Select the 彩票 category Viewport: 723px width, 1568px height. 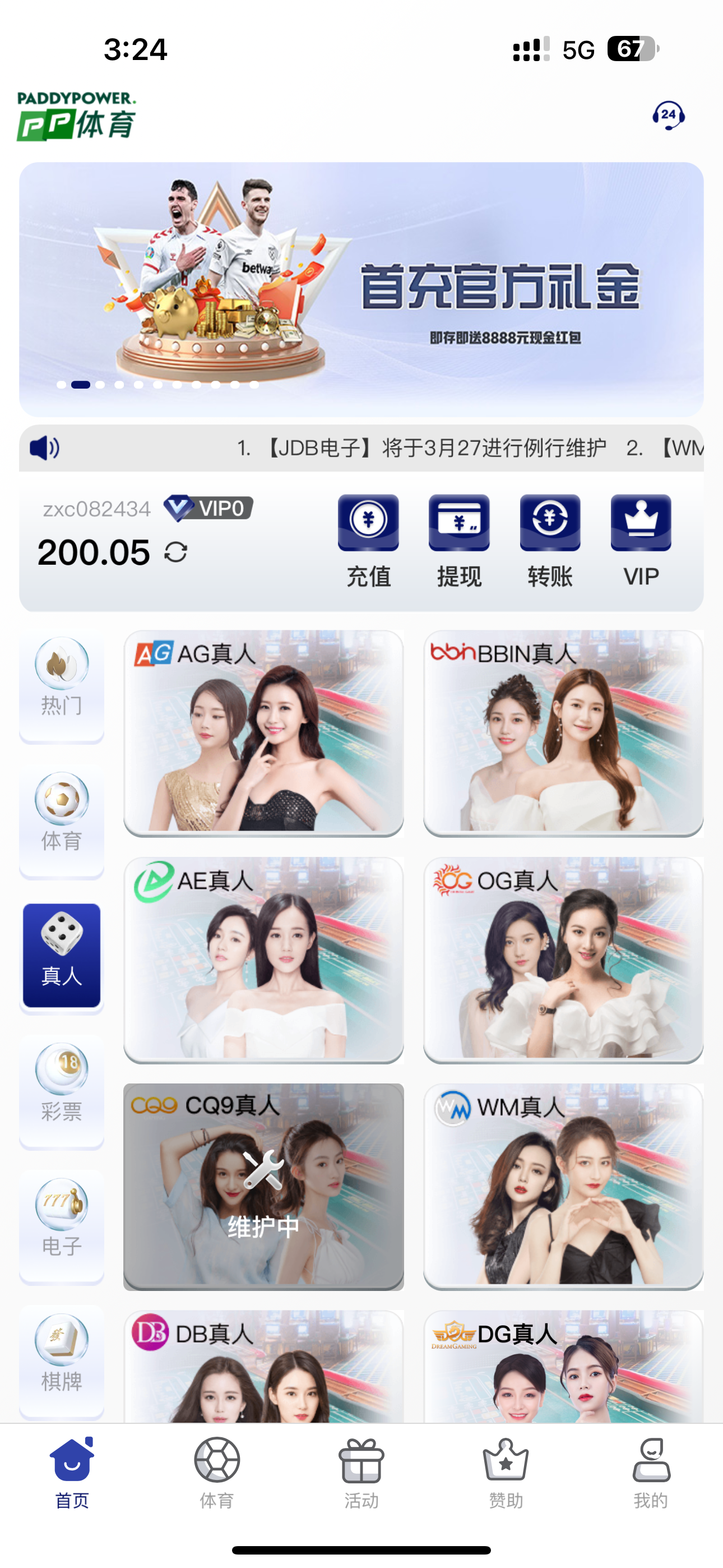pos(62,1090)
